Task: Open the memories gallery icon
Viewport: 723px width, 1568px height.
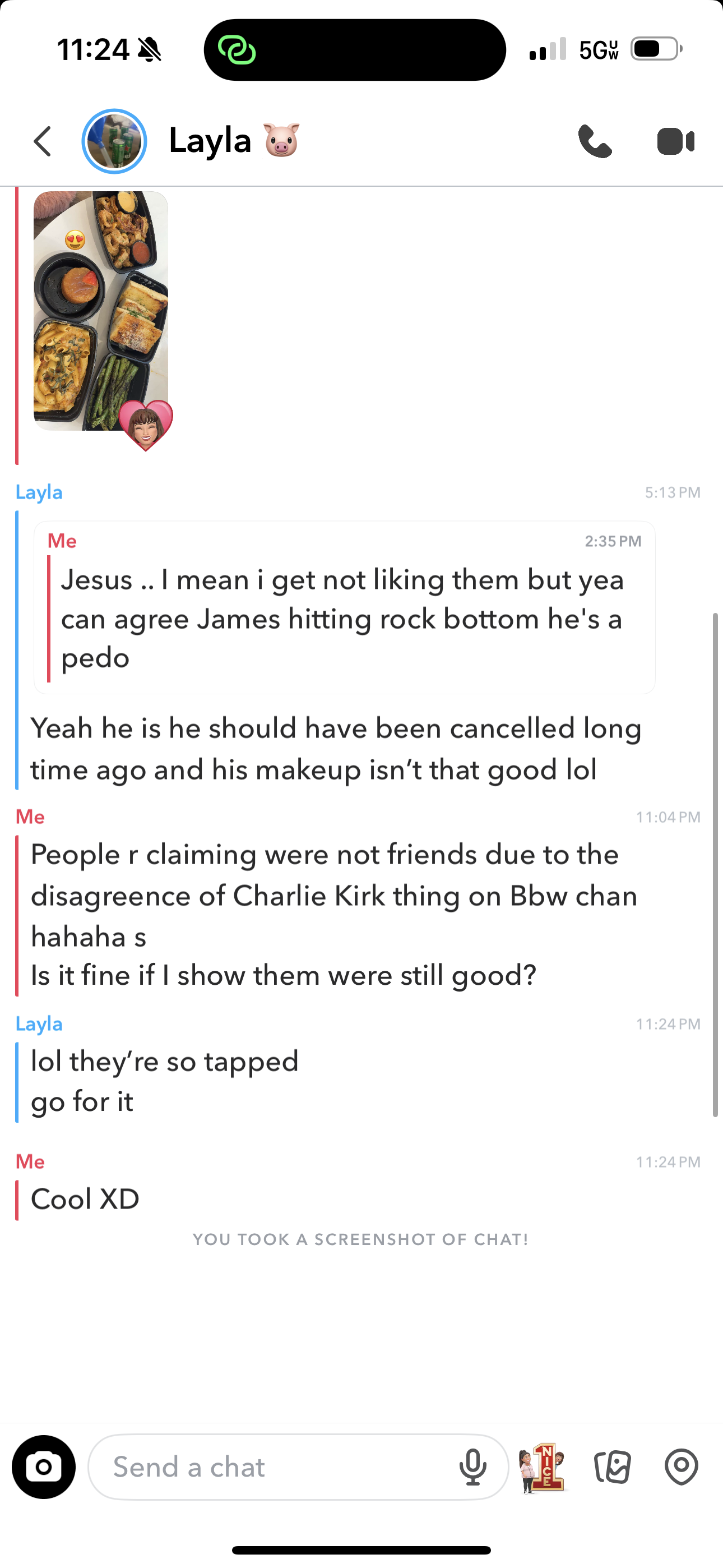Action: [x=612, y=1467]
